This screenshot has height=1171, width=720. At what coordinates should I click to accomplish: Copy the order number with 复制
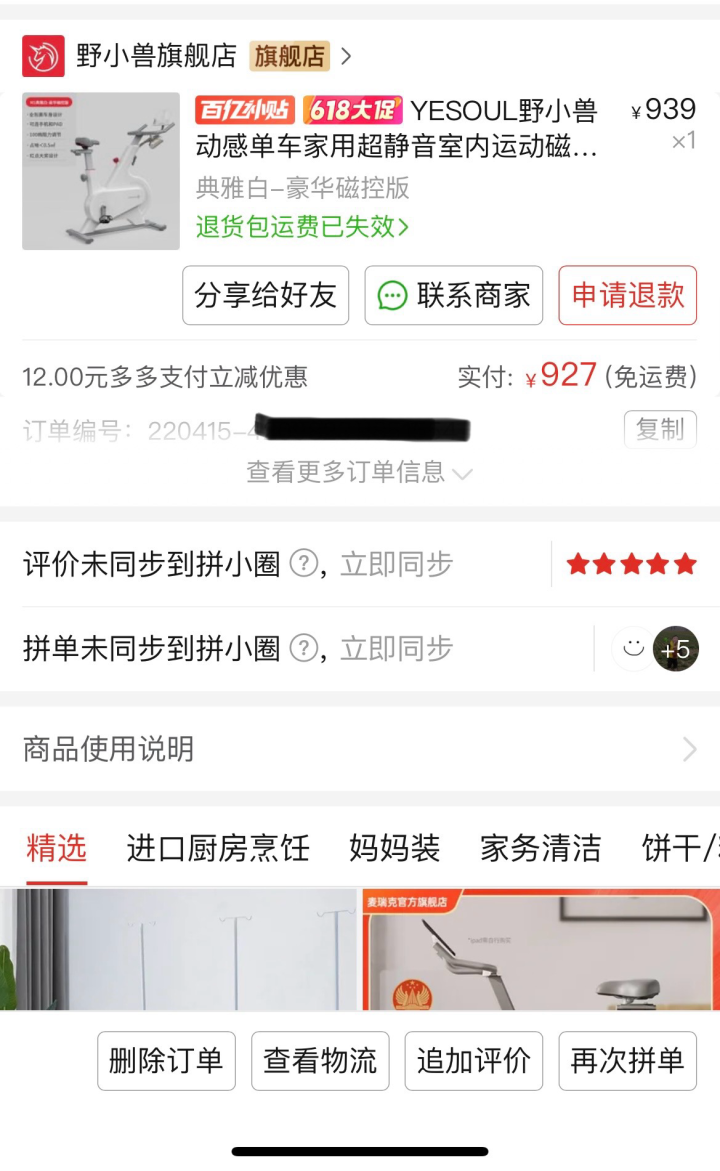coord(660,430)
